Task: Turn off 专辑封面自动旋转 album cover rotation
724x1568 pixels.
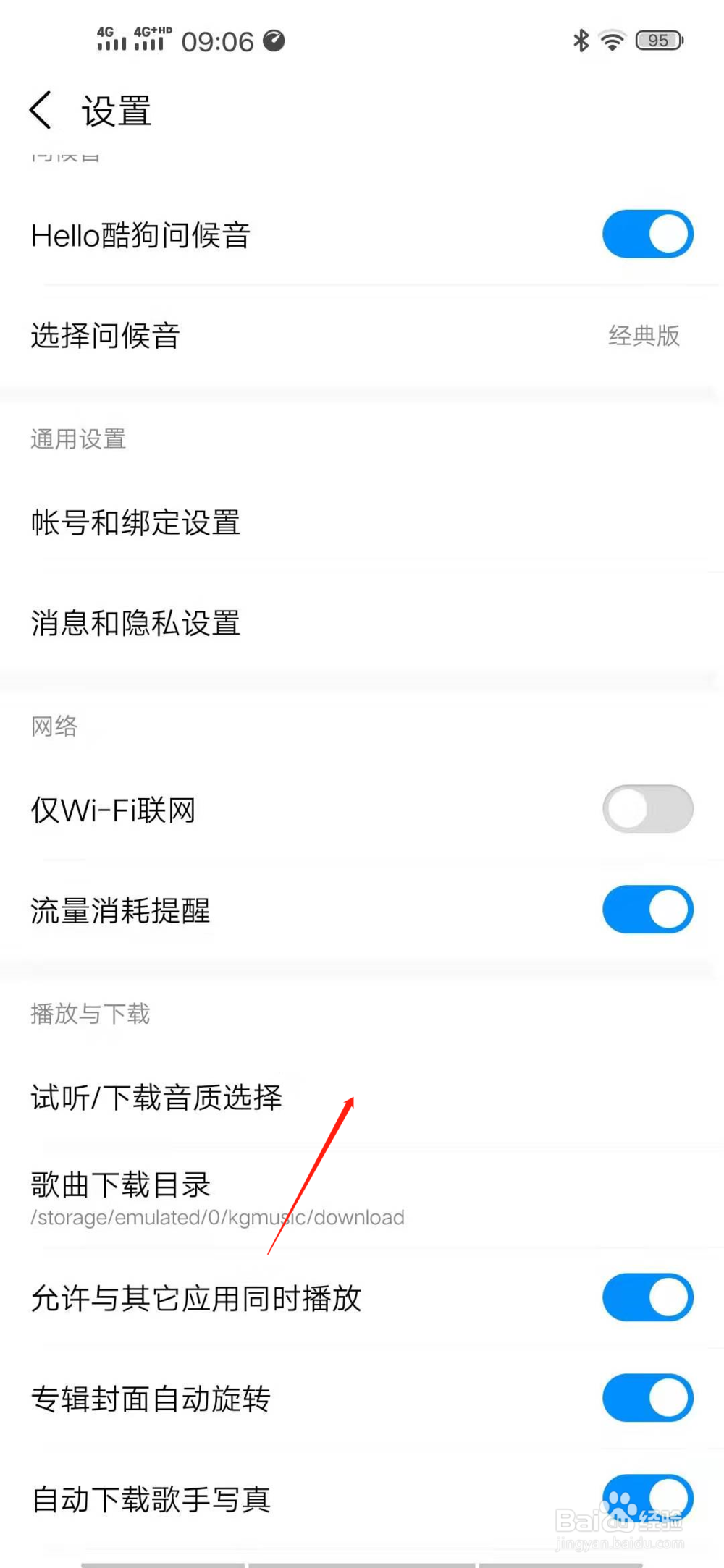Action: [647, 1397]
